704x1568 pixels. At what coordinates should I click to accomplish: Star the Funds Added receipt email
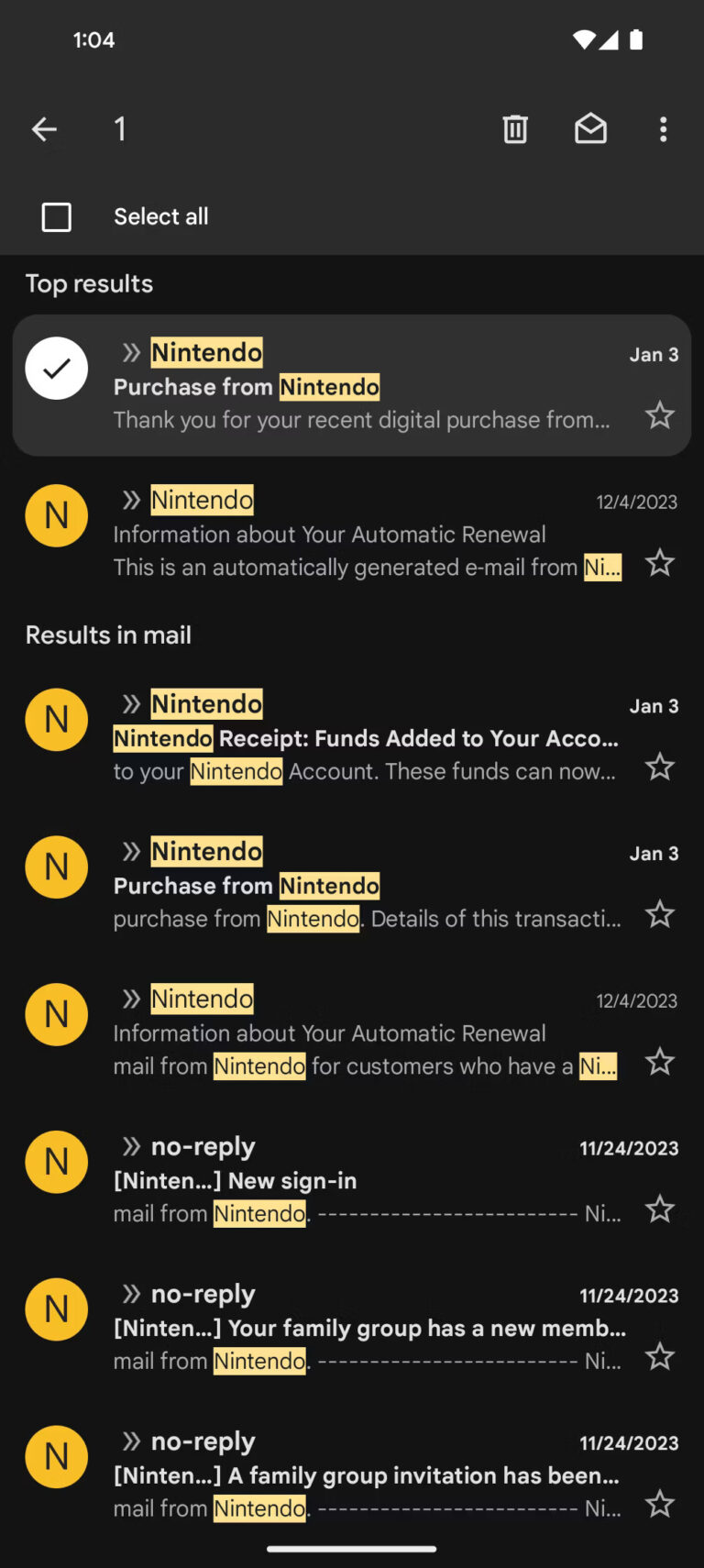[660, 767]
